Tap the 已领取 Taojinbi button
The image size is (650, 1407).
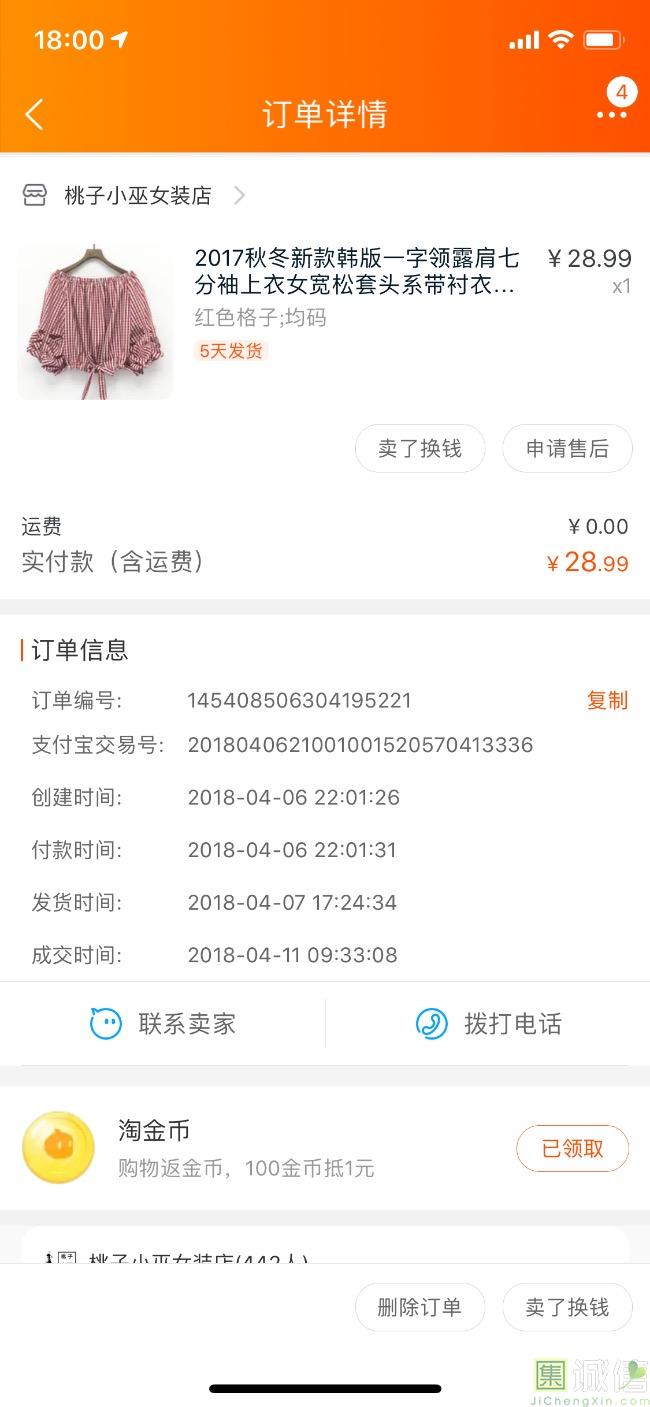point(572,1149)
